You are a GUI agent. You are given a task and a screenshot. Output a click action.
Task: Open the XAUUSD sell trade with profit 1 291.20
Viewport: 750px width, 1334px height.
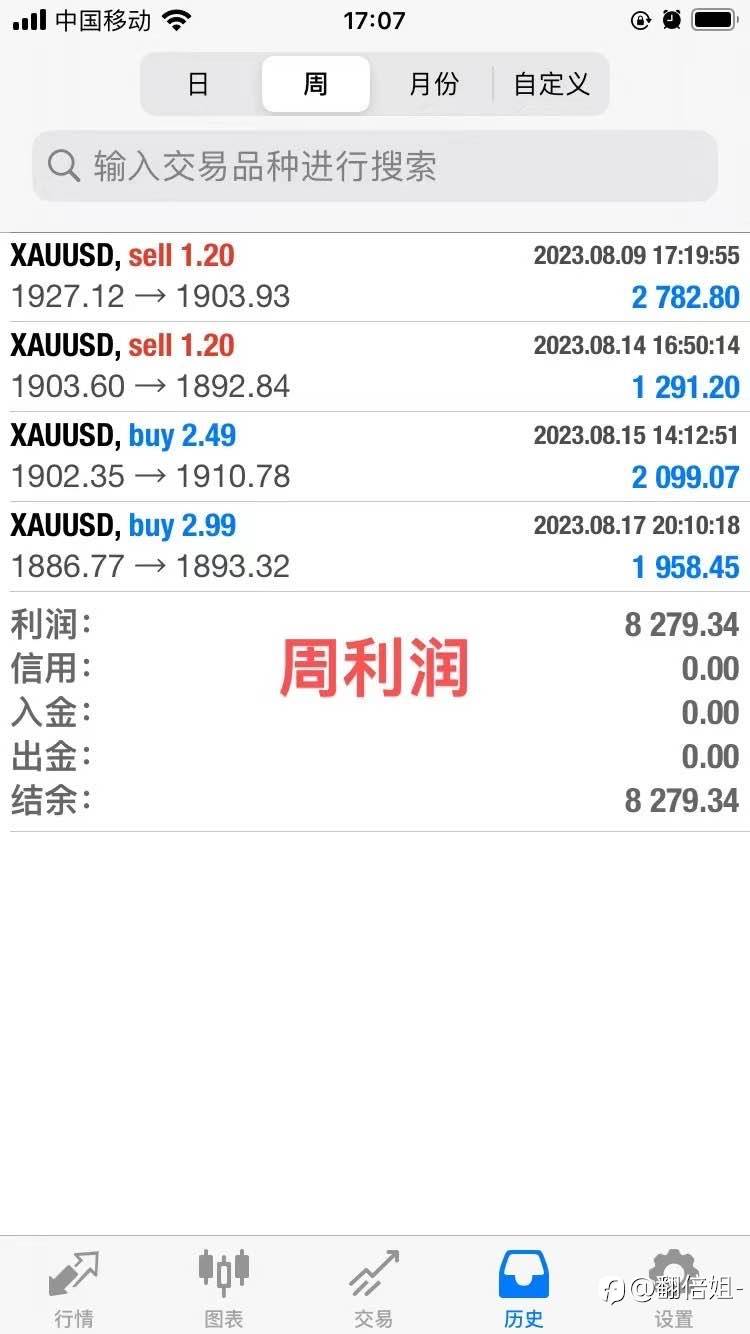pyautogui.click(x=375, y=367)
